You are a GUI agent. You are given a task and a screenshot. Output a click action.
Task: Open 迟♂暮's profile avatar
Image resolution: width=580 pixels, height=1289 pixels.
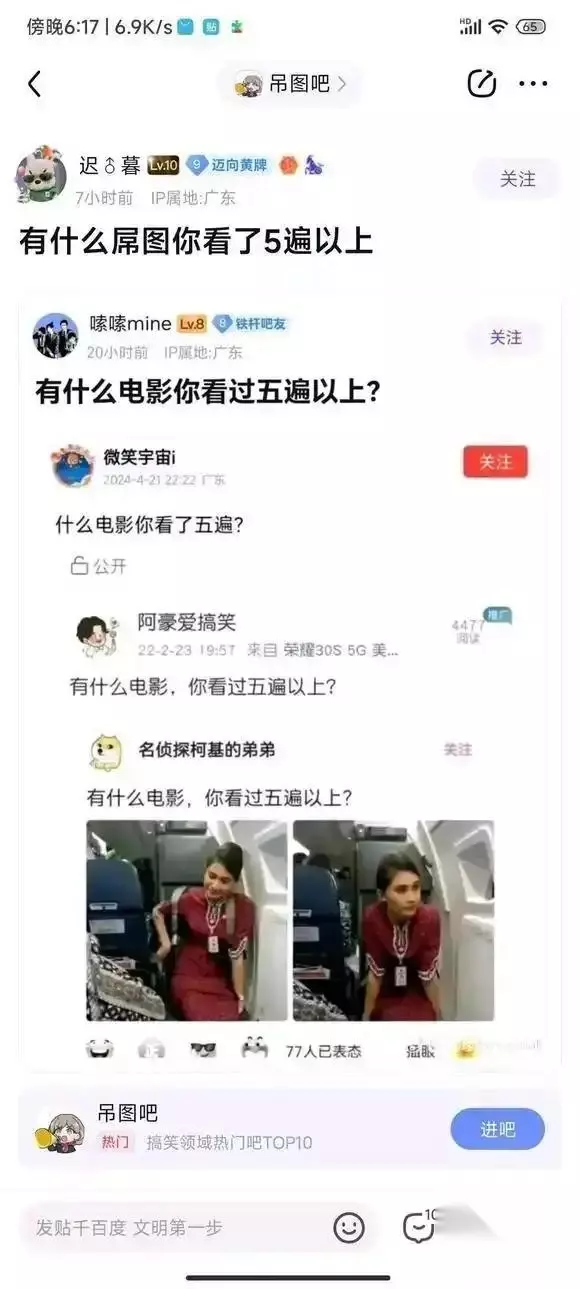point(40,177)
